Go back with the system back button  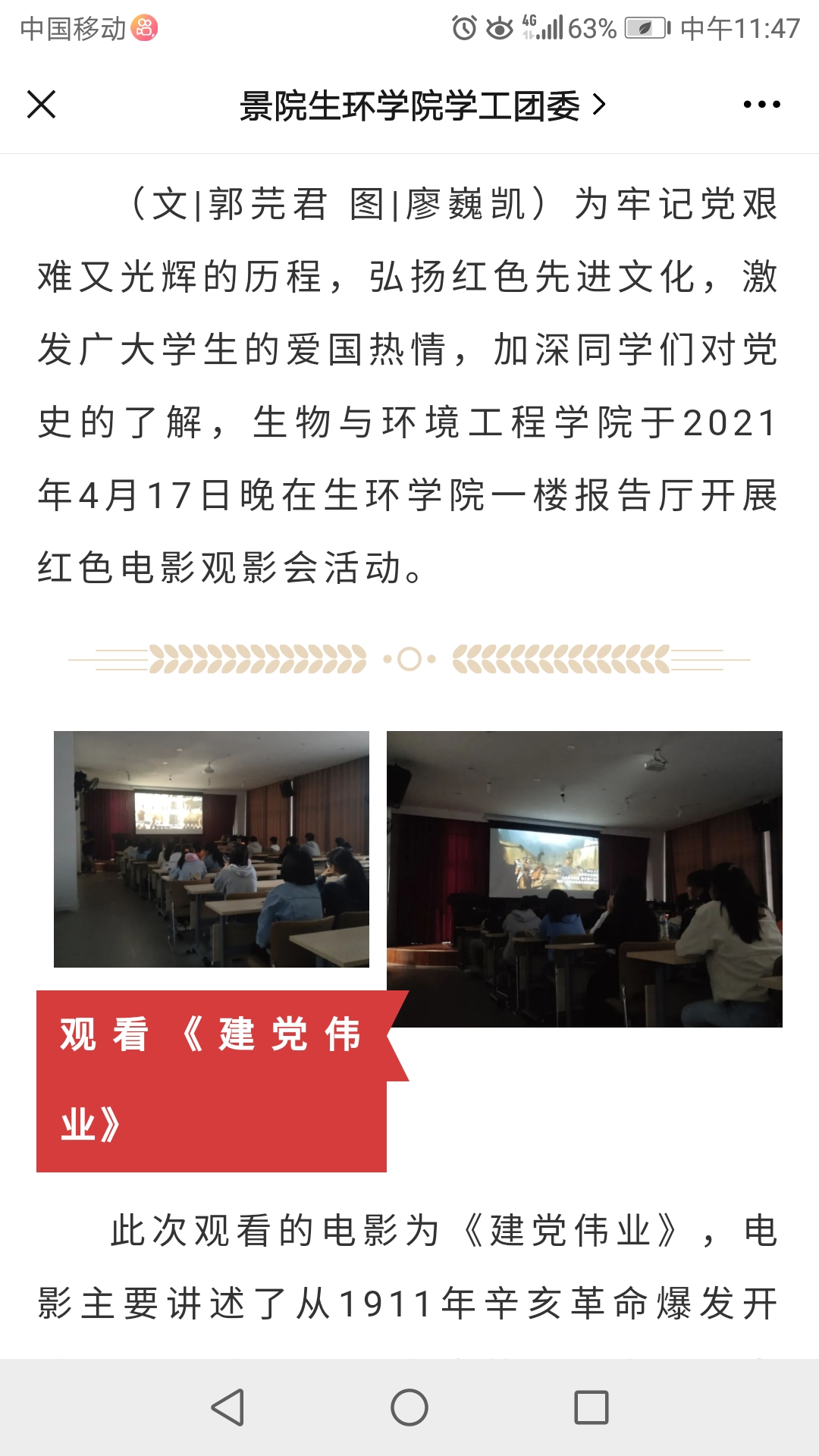(x=227, y=1407)
